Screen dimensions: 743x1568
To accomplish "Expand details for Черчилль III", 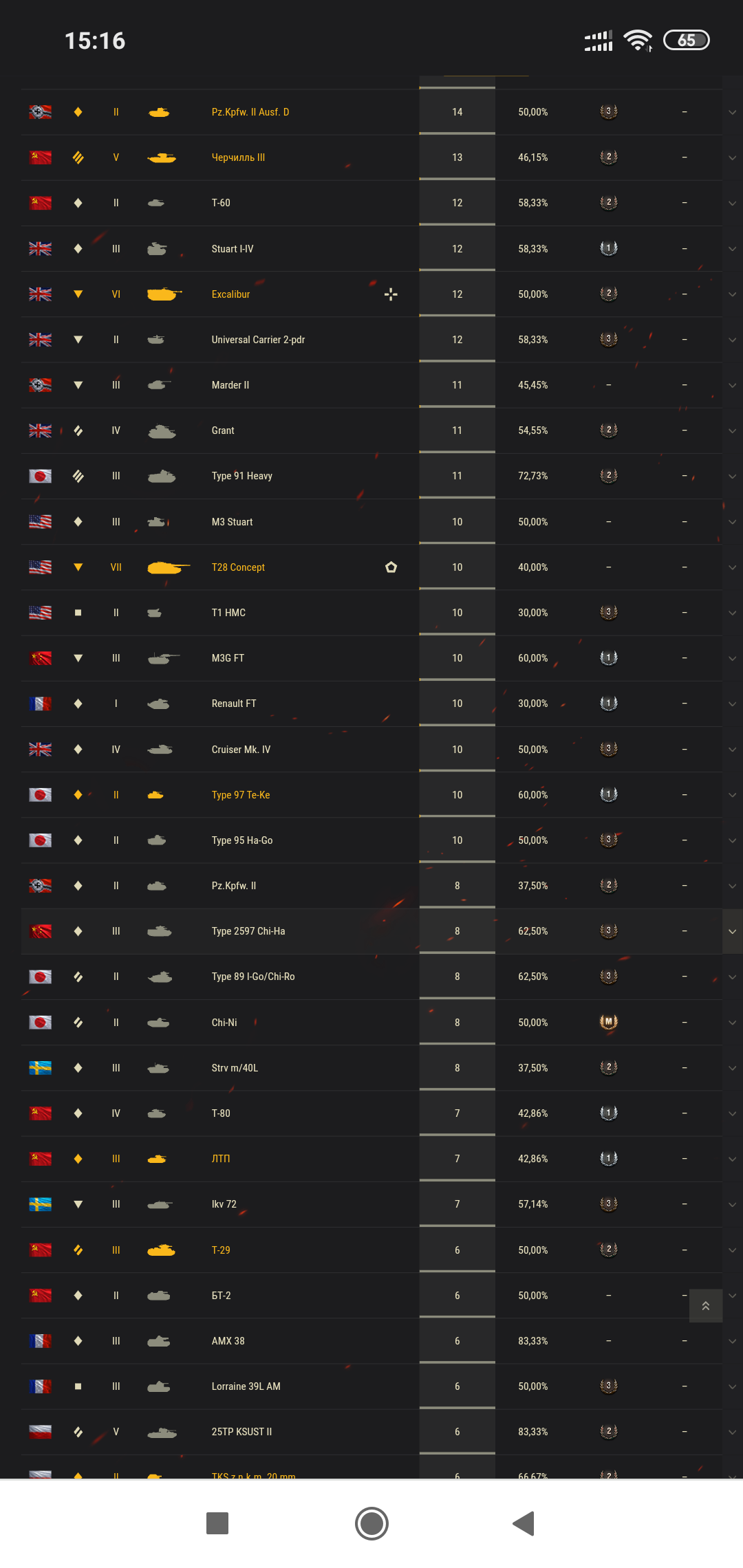I will coord(732,157).
